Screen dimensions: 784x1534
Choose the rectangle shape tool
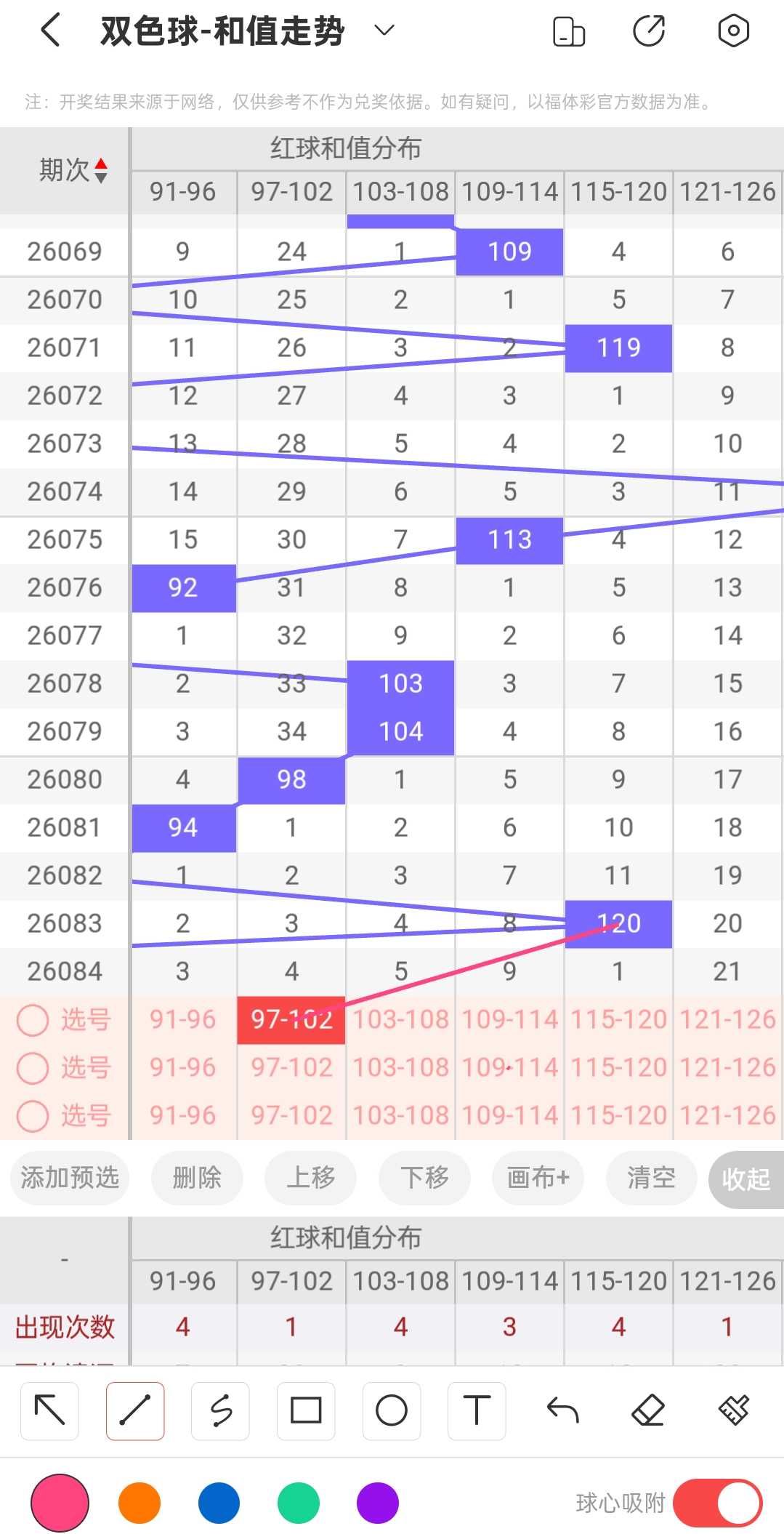(x=306, y=1411)
